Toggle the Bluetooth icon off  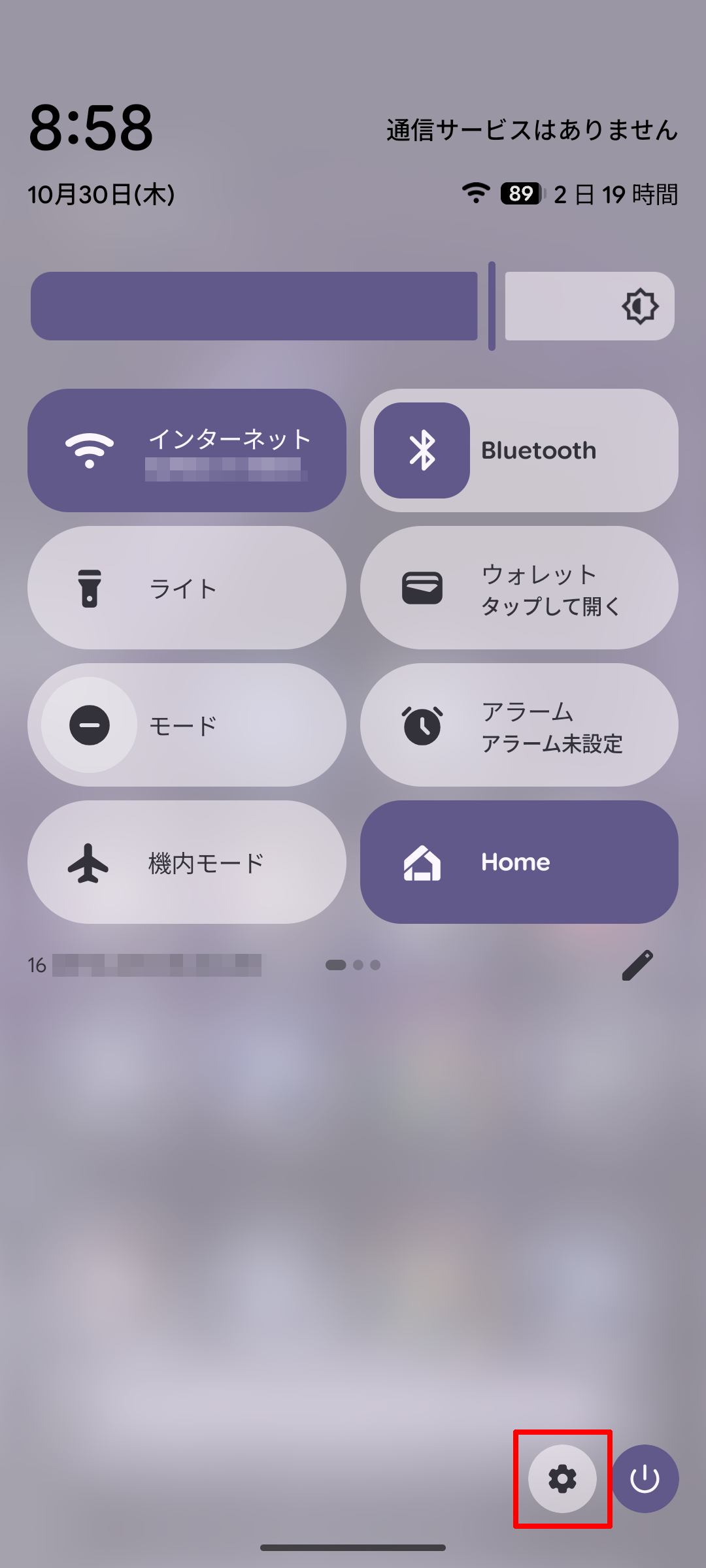[x=422, y=451]
